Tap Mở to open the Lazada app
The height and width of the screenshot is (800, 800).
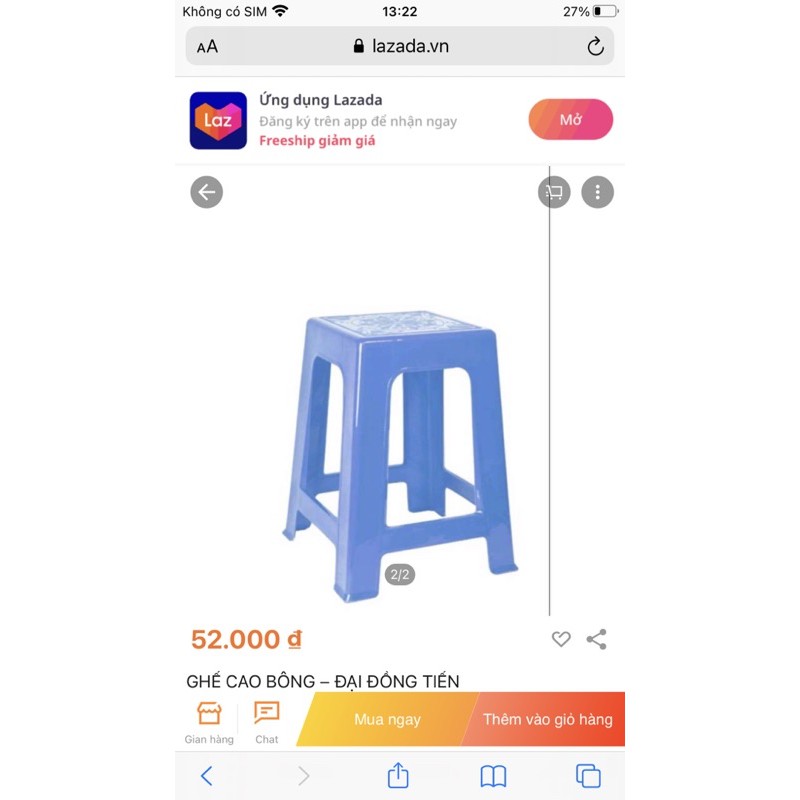570,120
